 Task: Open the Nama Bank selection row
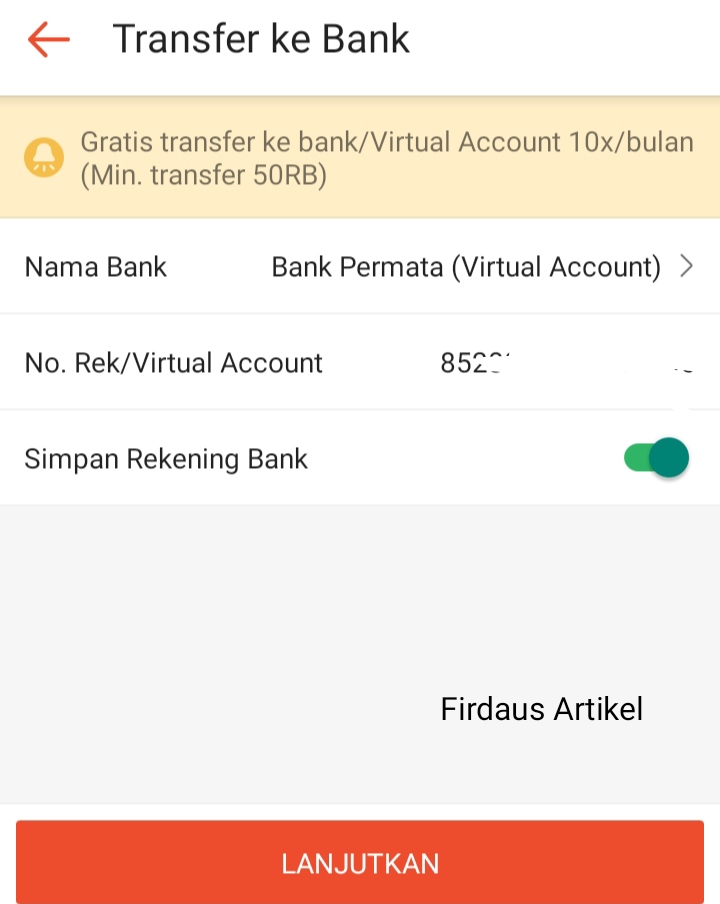click(x=360, y=266)
